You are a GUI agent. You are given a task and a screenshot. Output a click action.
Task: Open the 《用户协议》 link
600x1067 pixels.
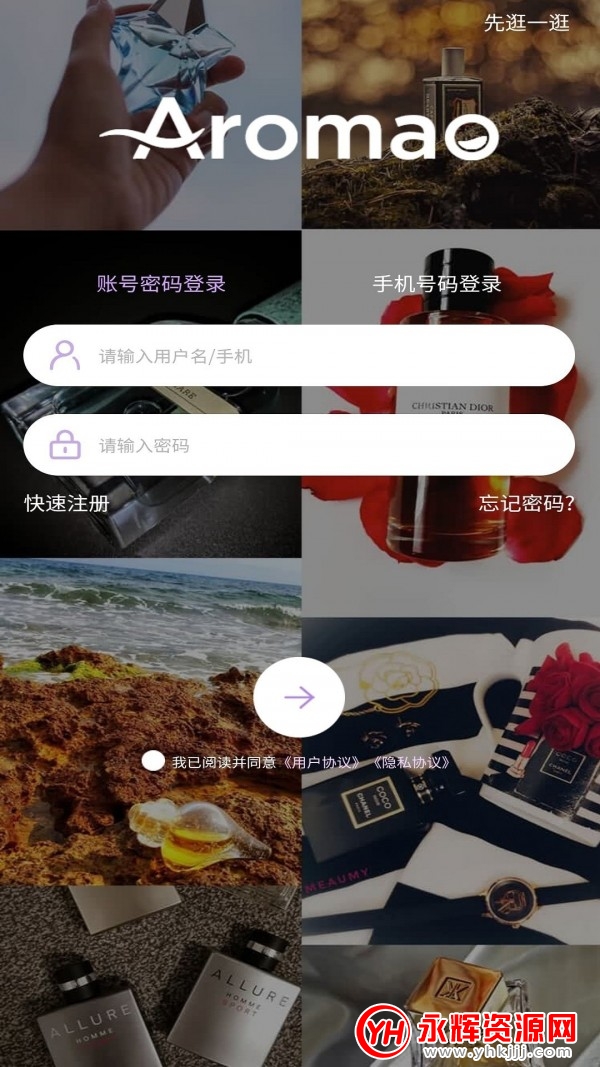[323, 762]
